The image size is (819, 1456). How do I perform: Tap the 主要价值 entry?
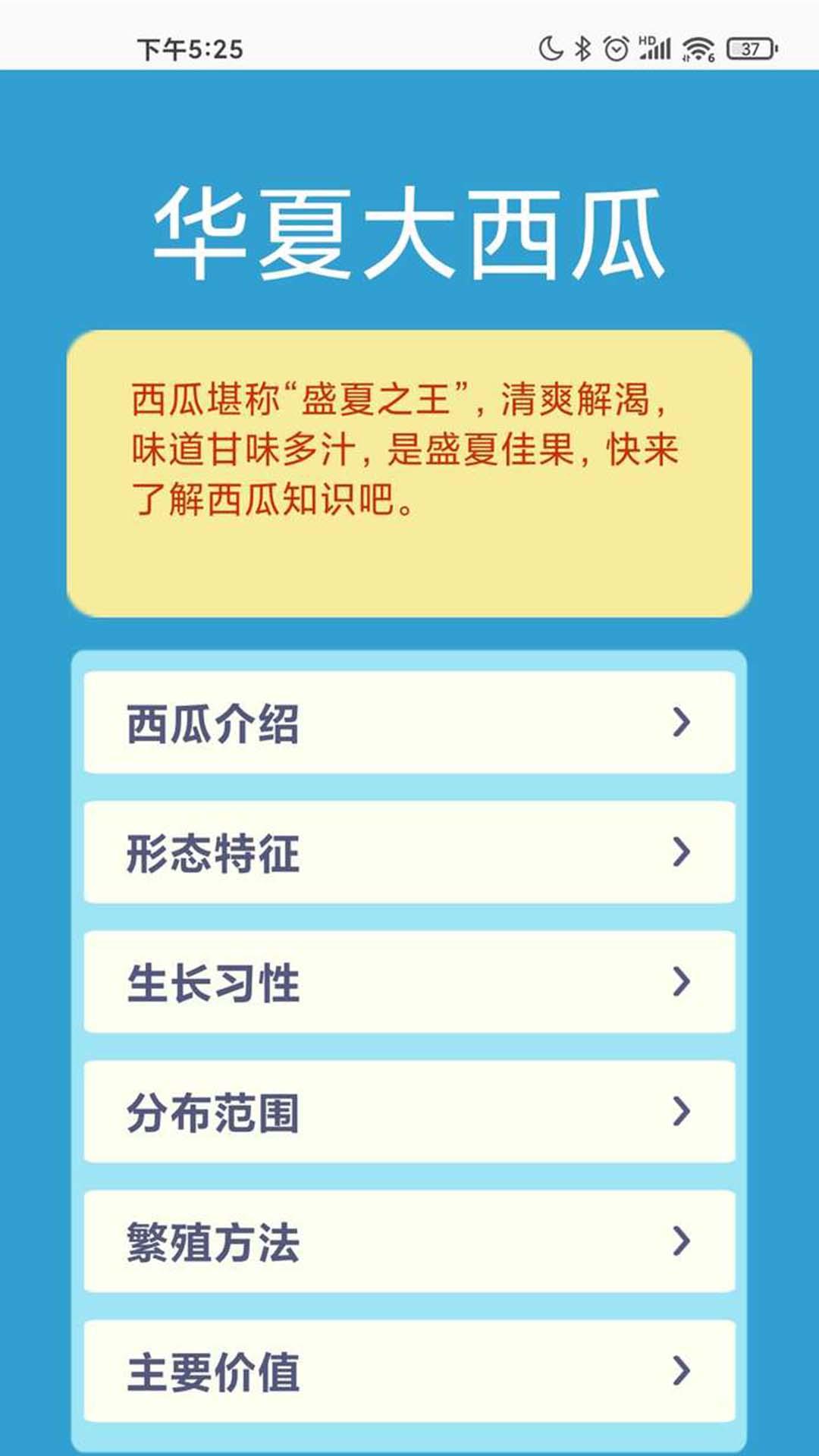tap(409, 1370)
